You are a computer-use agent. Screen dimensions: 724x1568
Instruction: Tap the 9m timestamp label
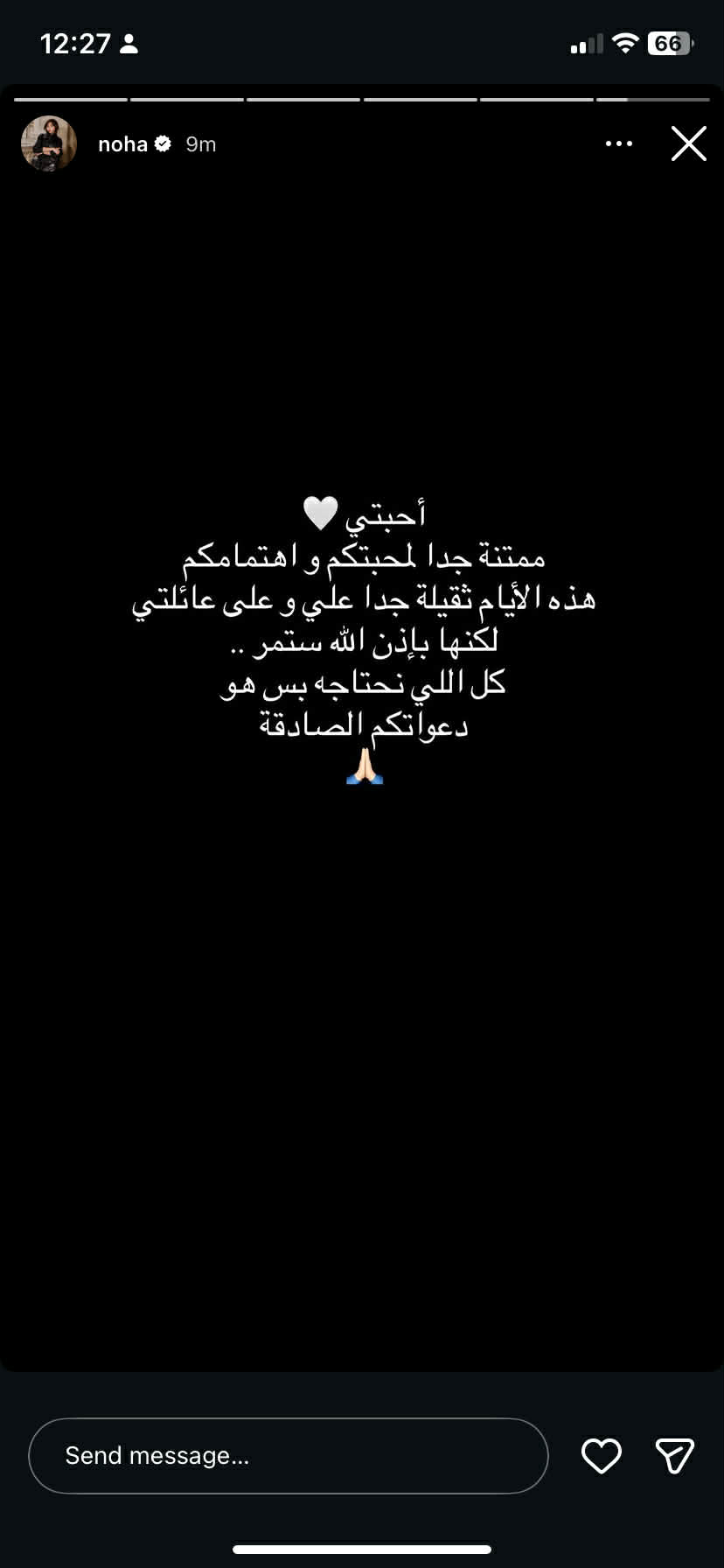point(200,143)
